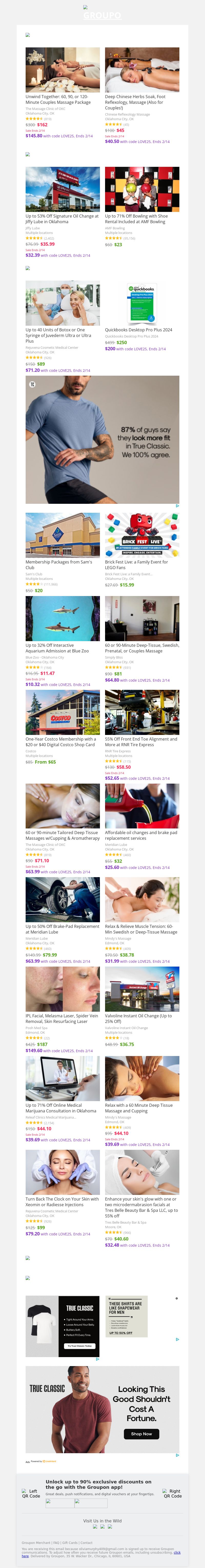205x1568 pixels.
Task: Open the Valvoline Instant Oil Change deal
Action: [x=139, y=1018]
